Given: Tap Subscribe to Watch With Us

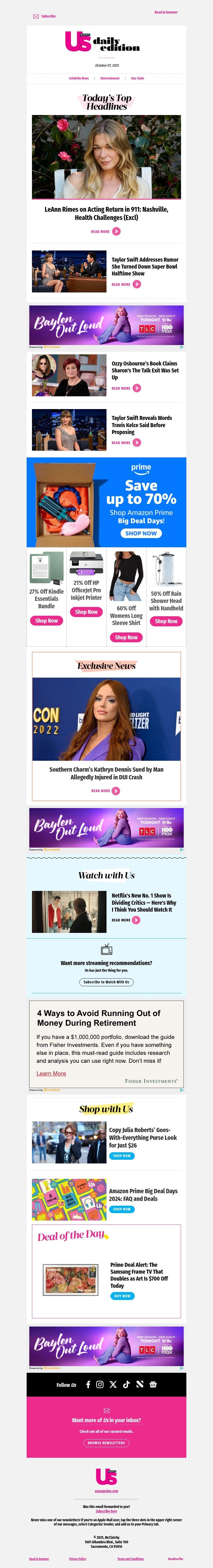Looking at the screenshot, I should point(106,982).
